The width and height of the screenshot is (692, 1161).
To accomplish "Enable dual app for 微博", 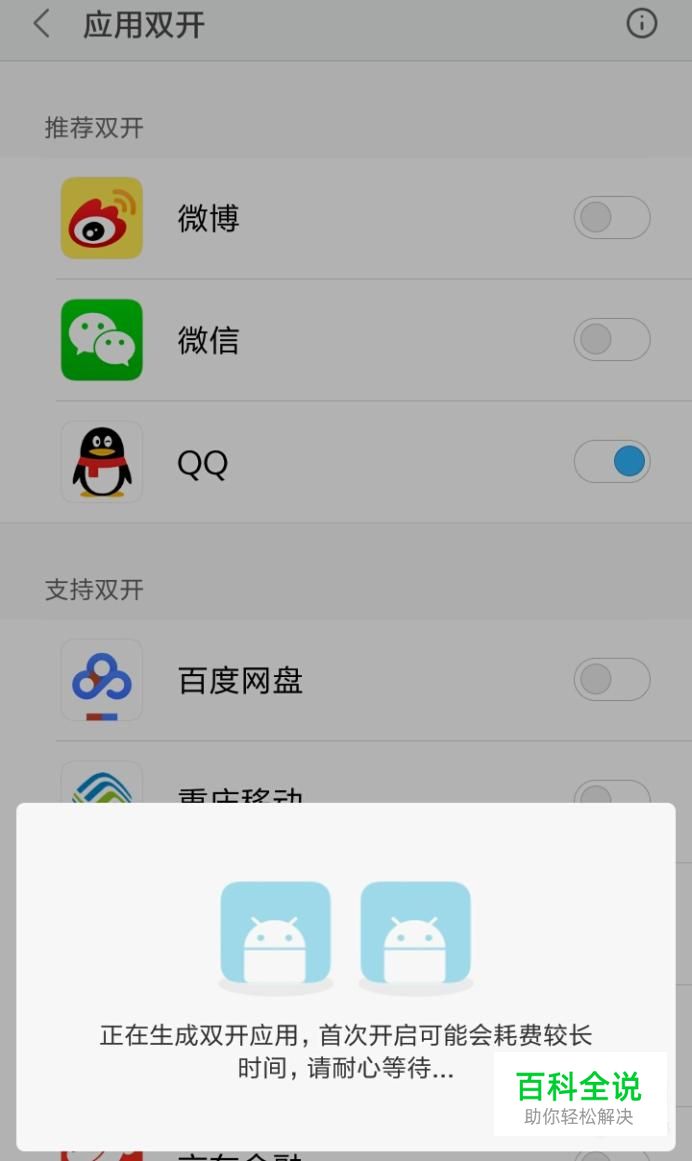I will pyautogui.click(x=612, y=218).
